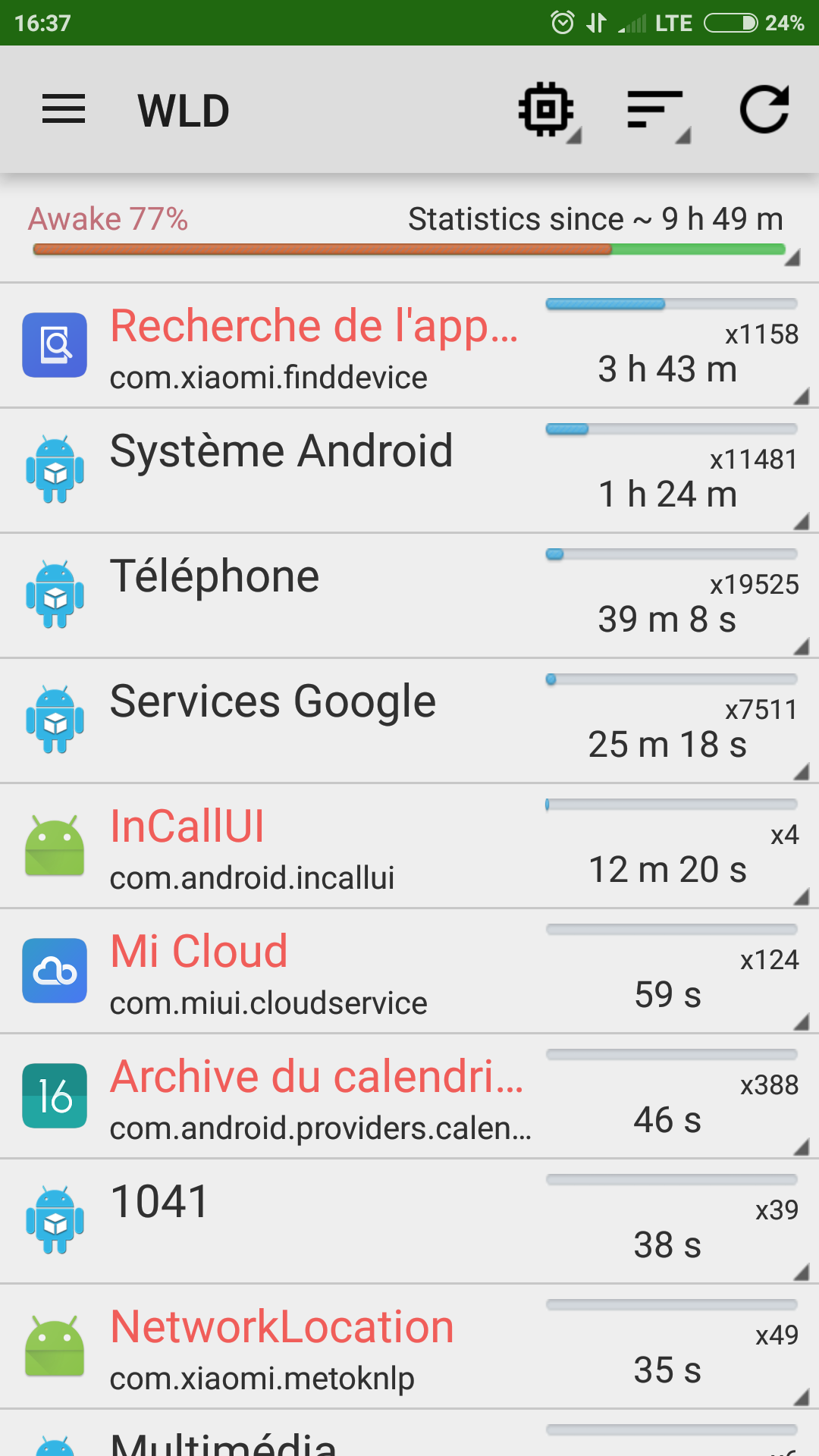The width and height of the screenshot is (819, 1456).
Task: Open the Archive du calendrier entry
Action: 409,1097
